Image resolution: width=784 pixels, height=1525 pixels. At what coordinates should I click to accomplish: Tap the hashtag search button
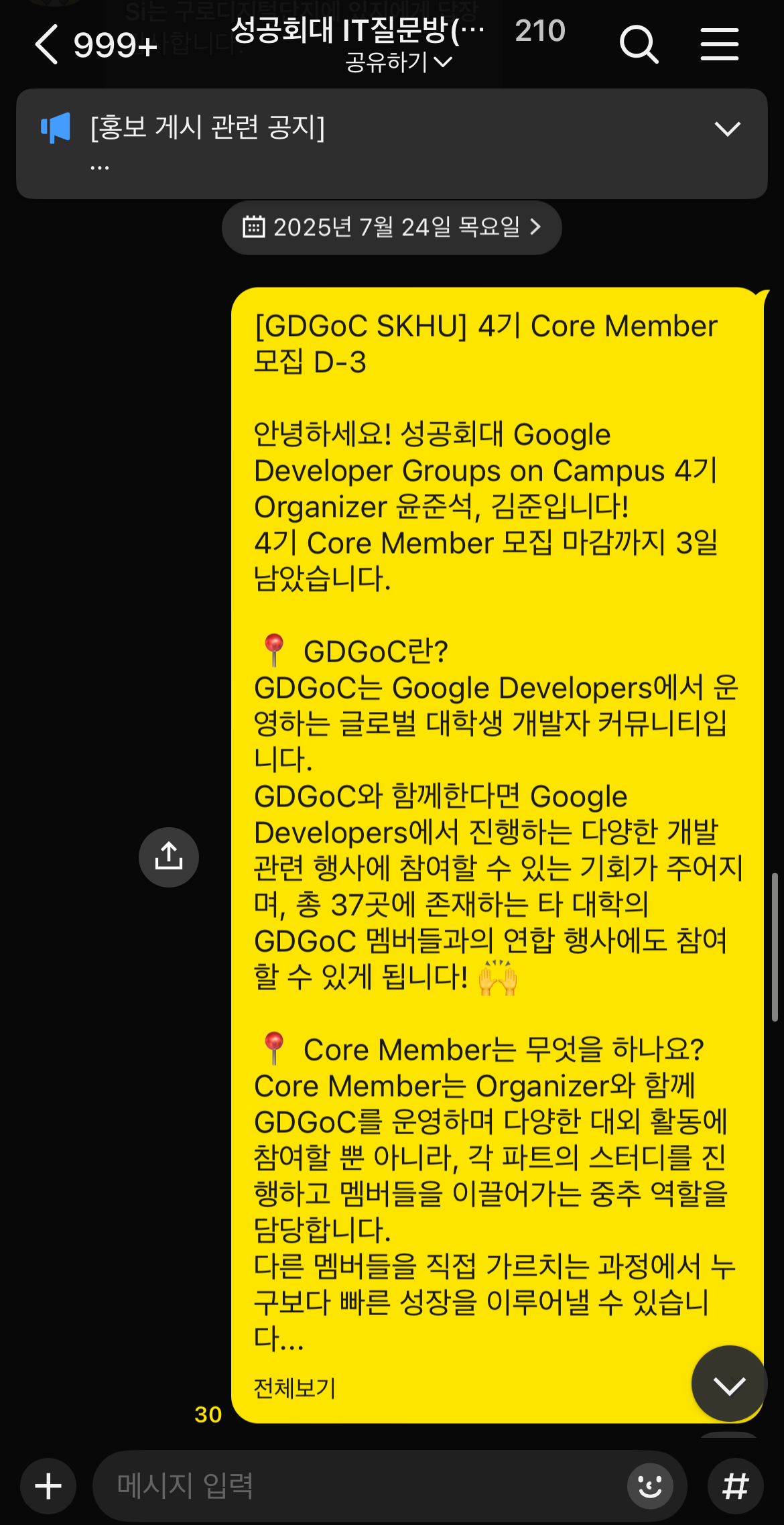pyautogui.click(x=735, y=1486)
